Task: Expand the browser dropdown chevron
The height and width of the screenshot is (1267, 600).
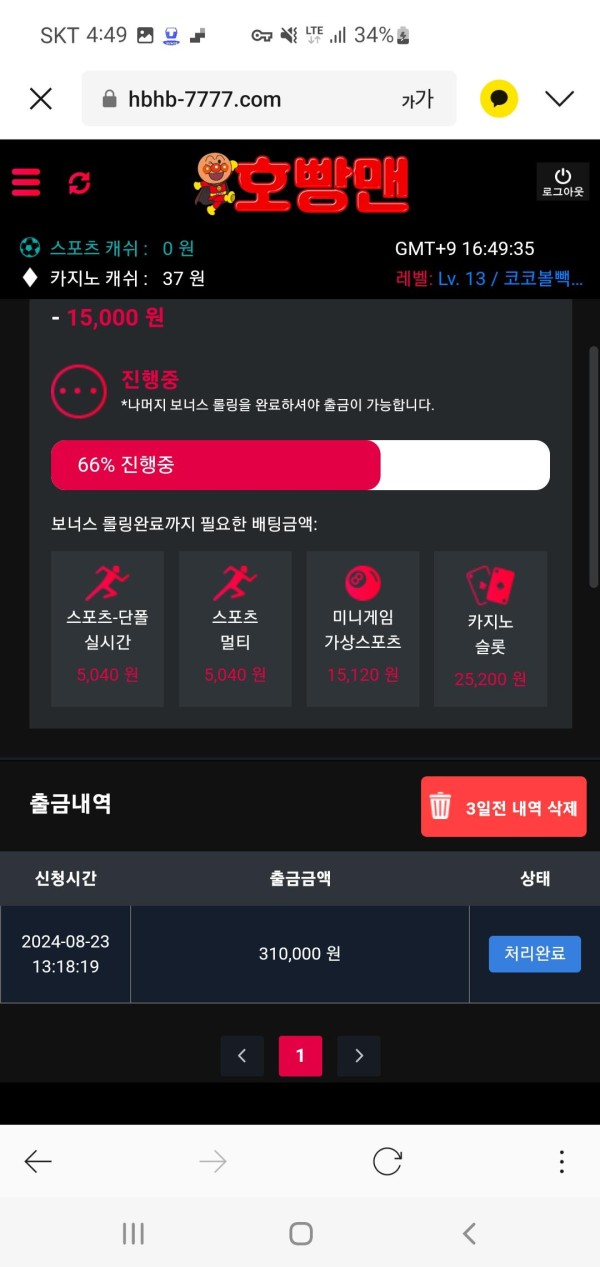Action: point(559,98)
